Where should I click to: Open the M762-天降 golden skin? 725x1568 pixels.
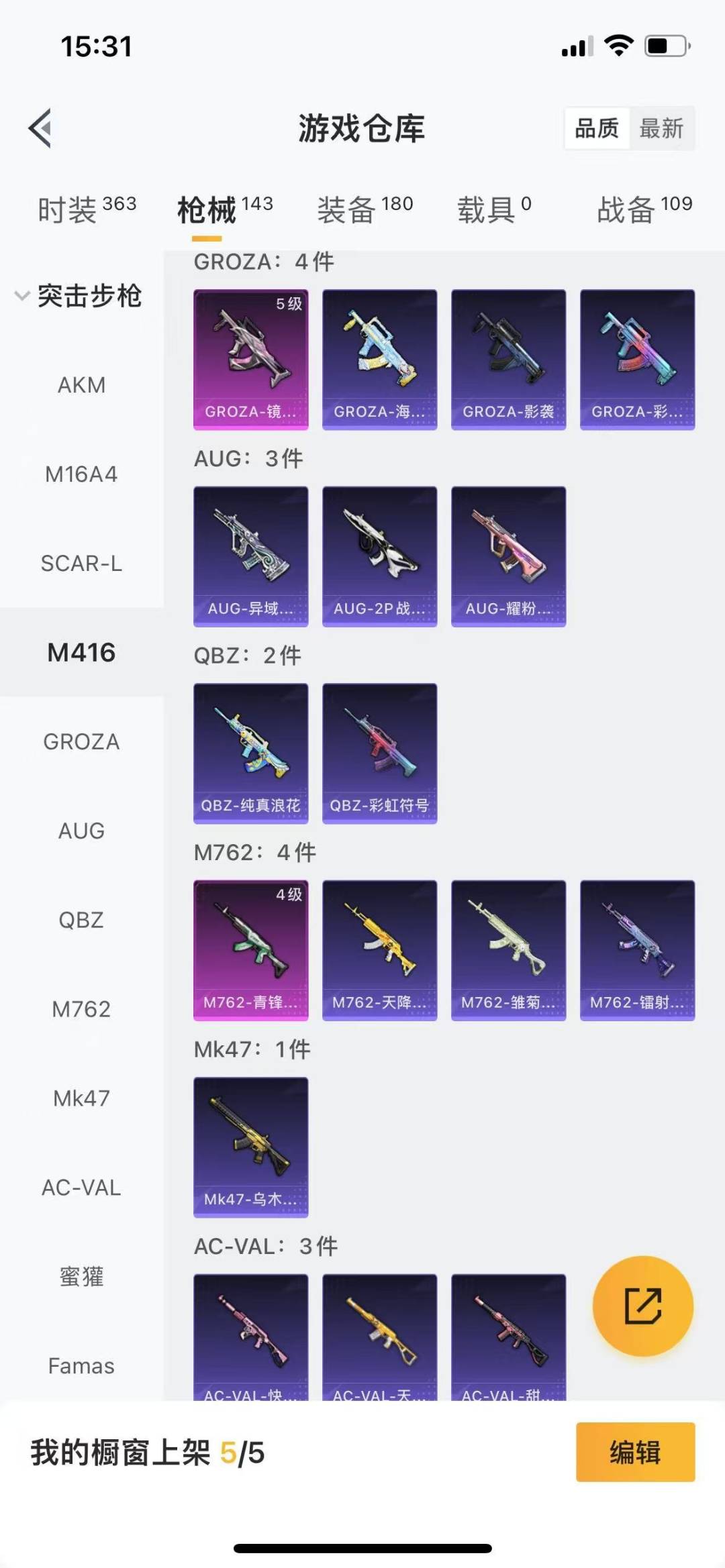380,951
